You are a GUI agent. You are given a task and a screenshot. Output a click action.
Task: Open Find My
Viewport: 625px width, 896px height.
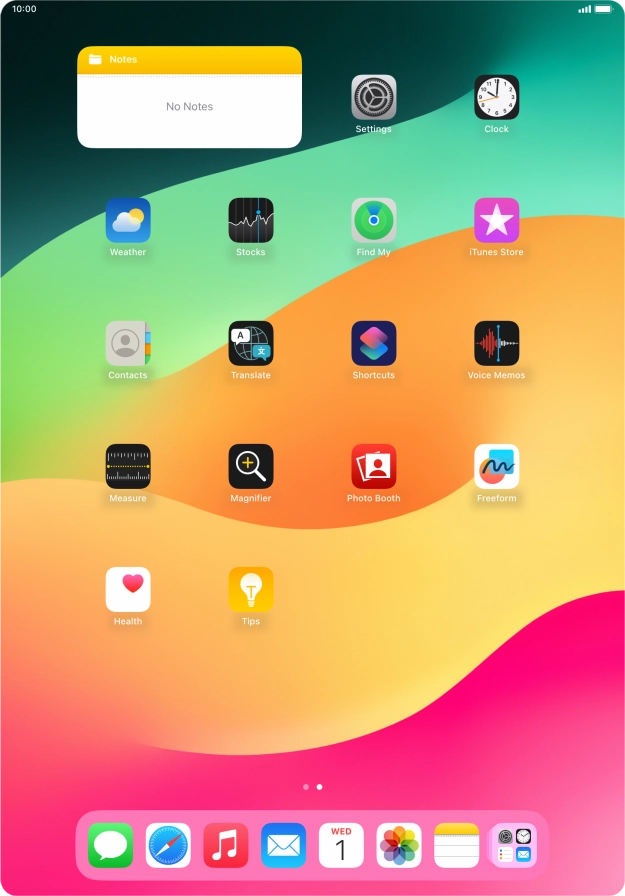click(x=373, y=220)
